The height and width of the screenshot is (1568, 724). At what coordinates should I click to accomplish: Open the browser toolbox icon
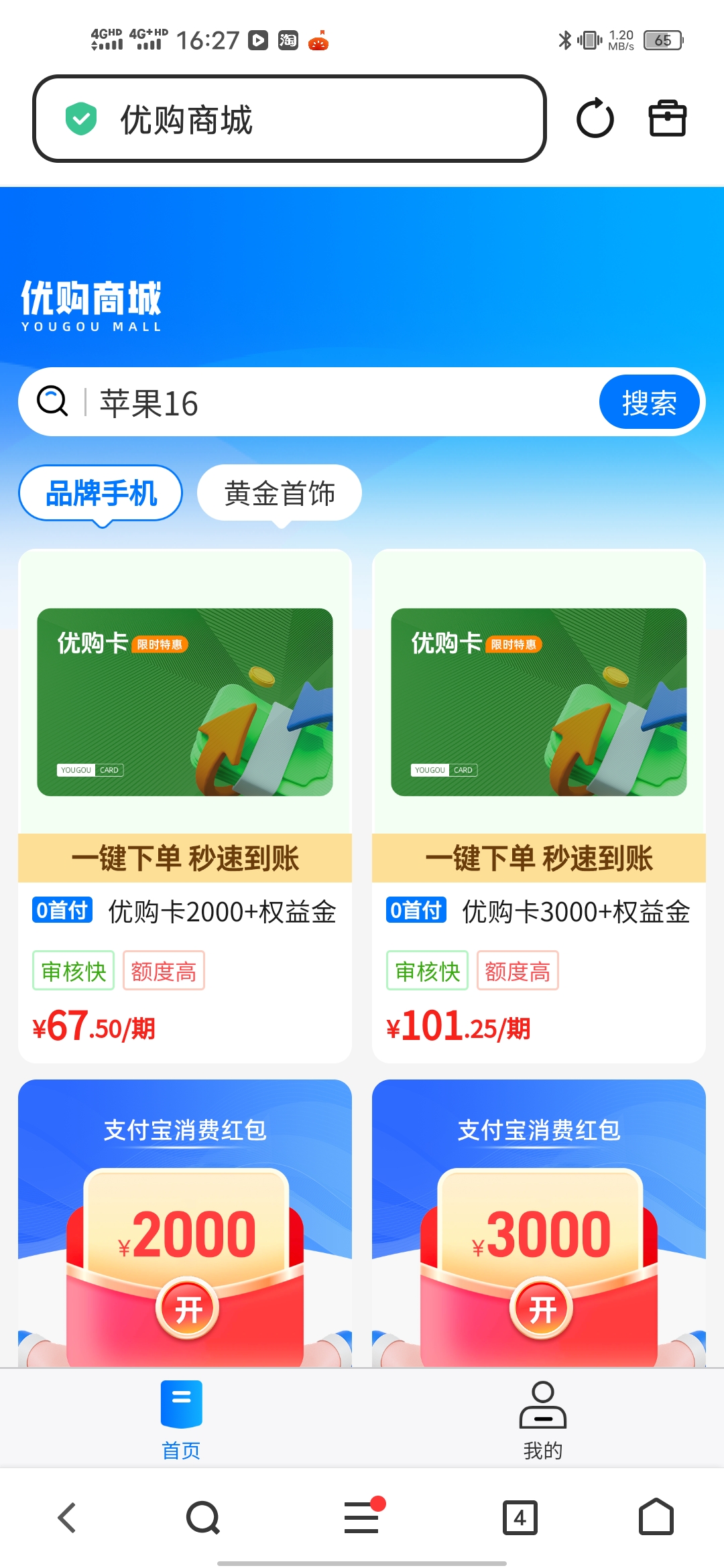(x=667, y=119)
